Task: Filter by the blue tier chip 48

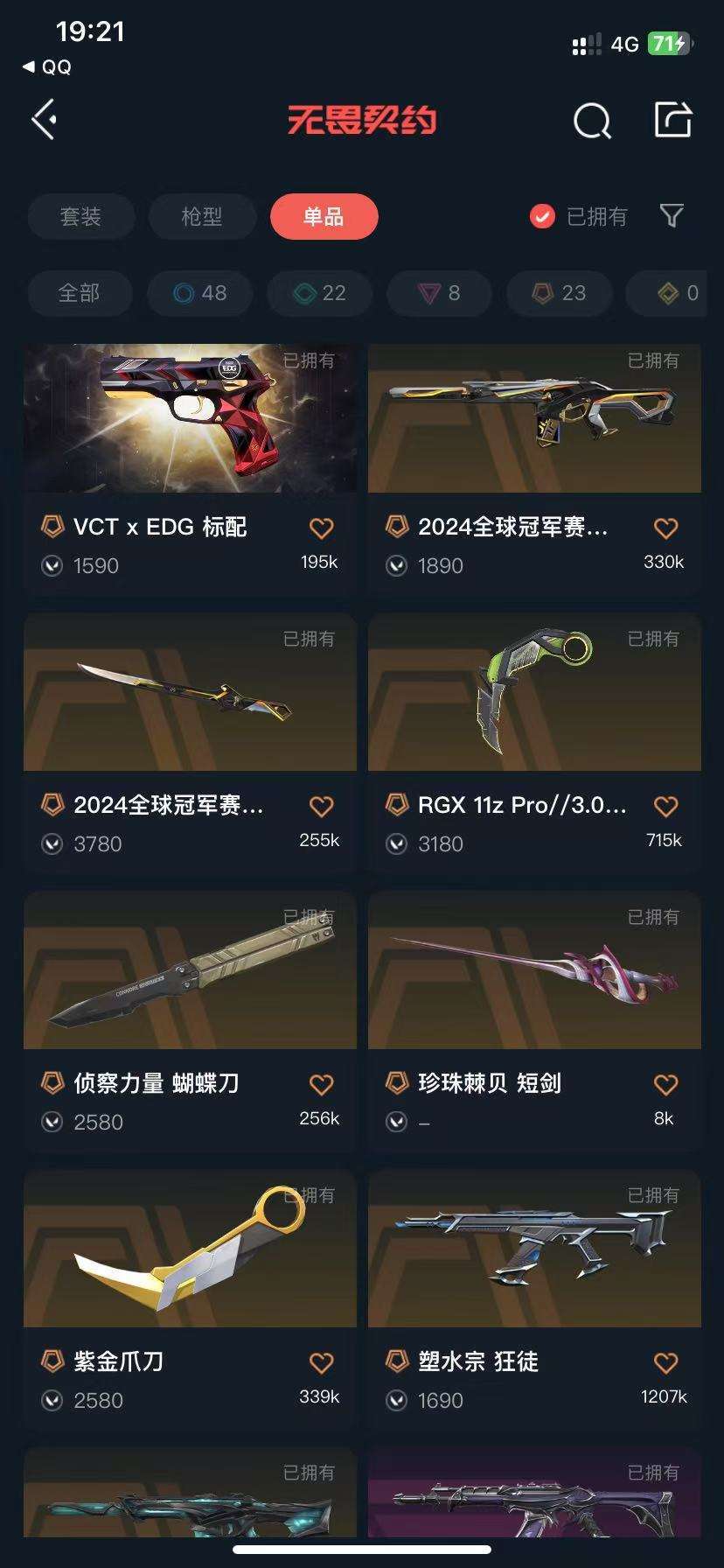Action: click(200, 293)
